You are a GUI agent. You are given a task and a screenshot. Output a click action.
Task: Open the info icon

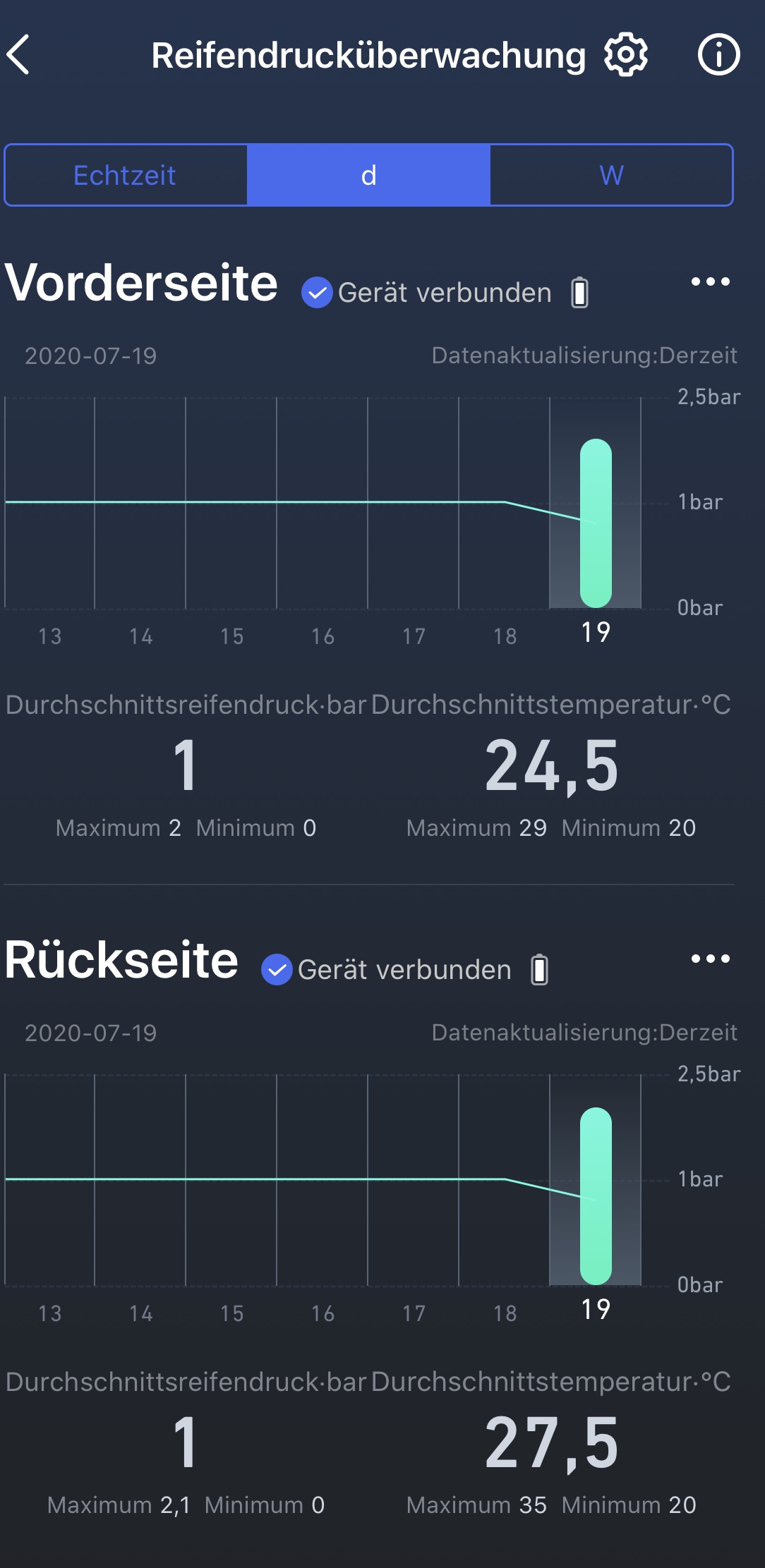tap(718, 55)
